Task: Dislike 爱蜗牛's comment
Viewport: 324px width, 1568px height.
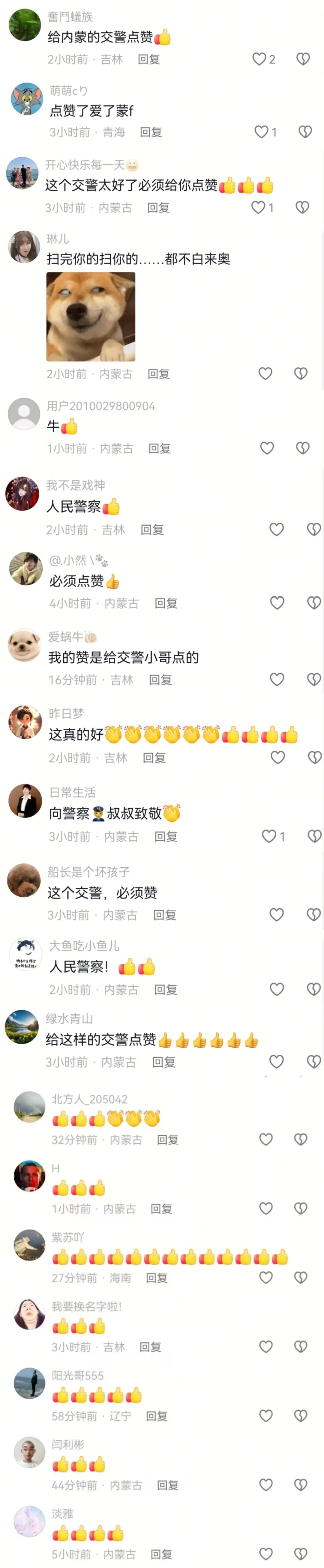Action: point(313,679)
